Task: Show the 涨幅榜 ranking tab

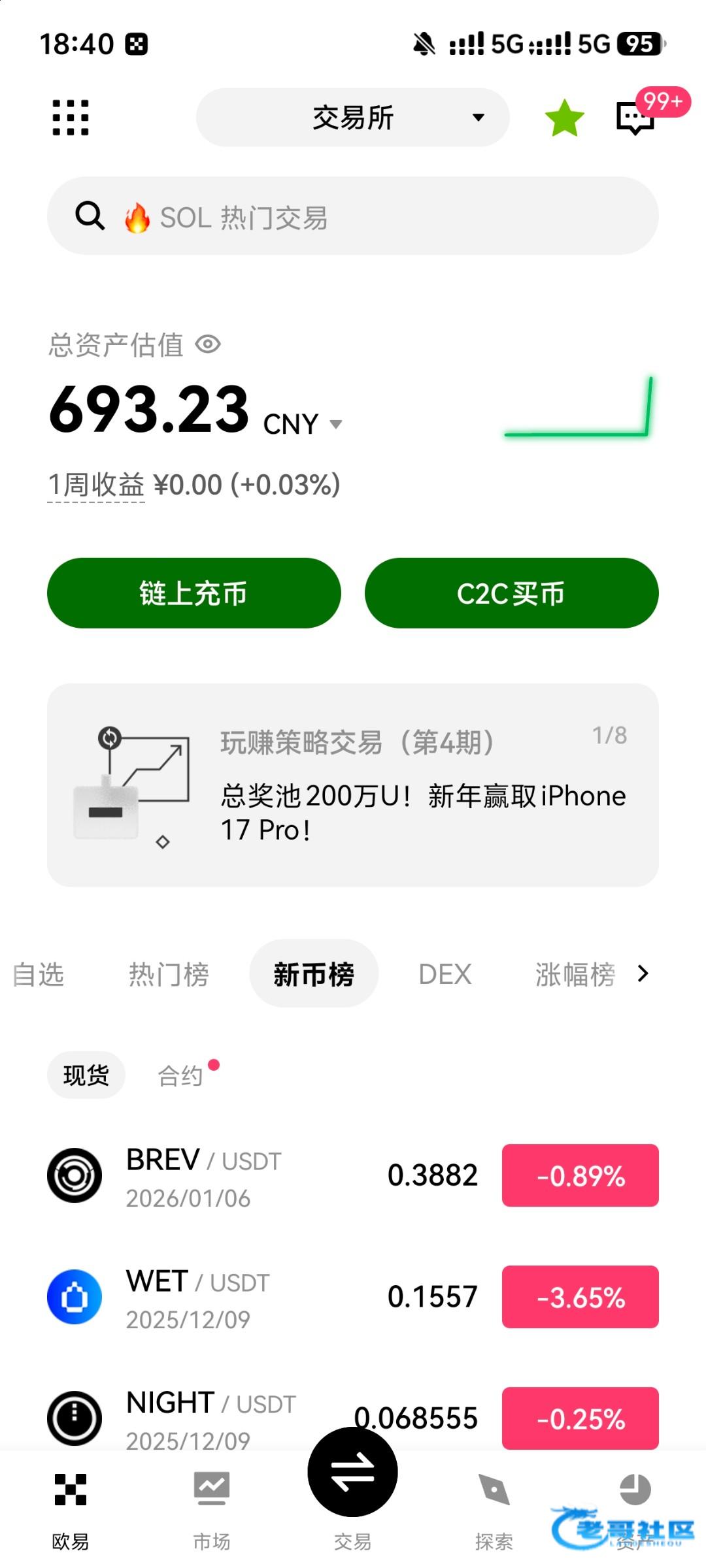Action: (575, 974)
